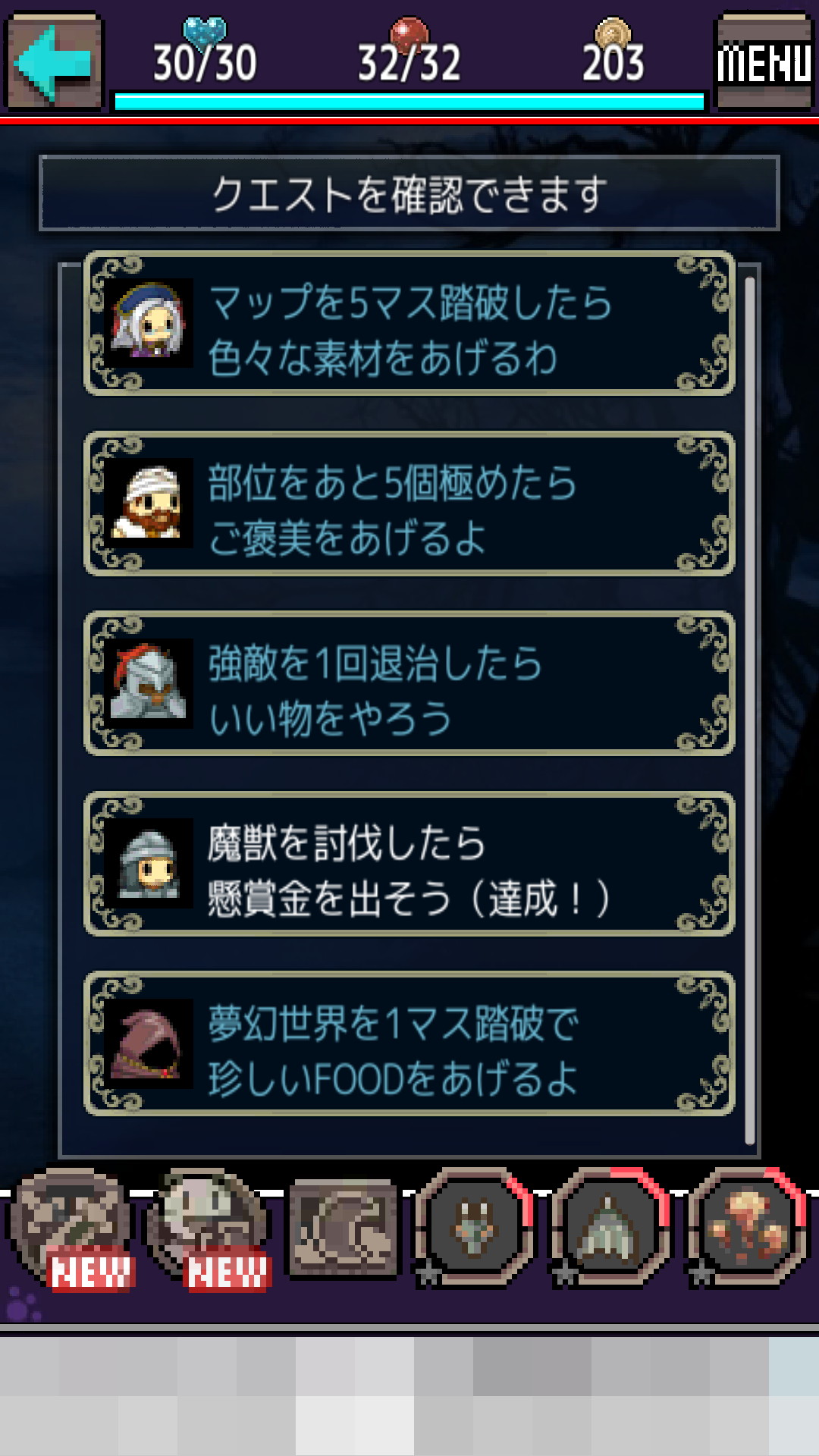819x1456 pixels.
Task: Open the quest about exploring 5 map tiles
Action: [x=409, y=324]
